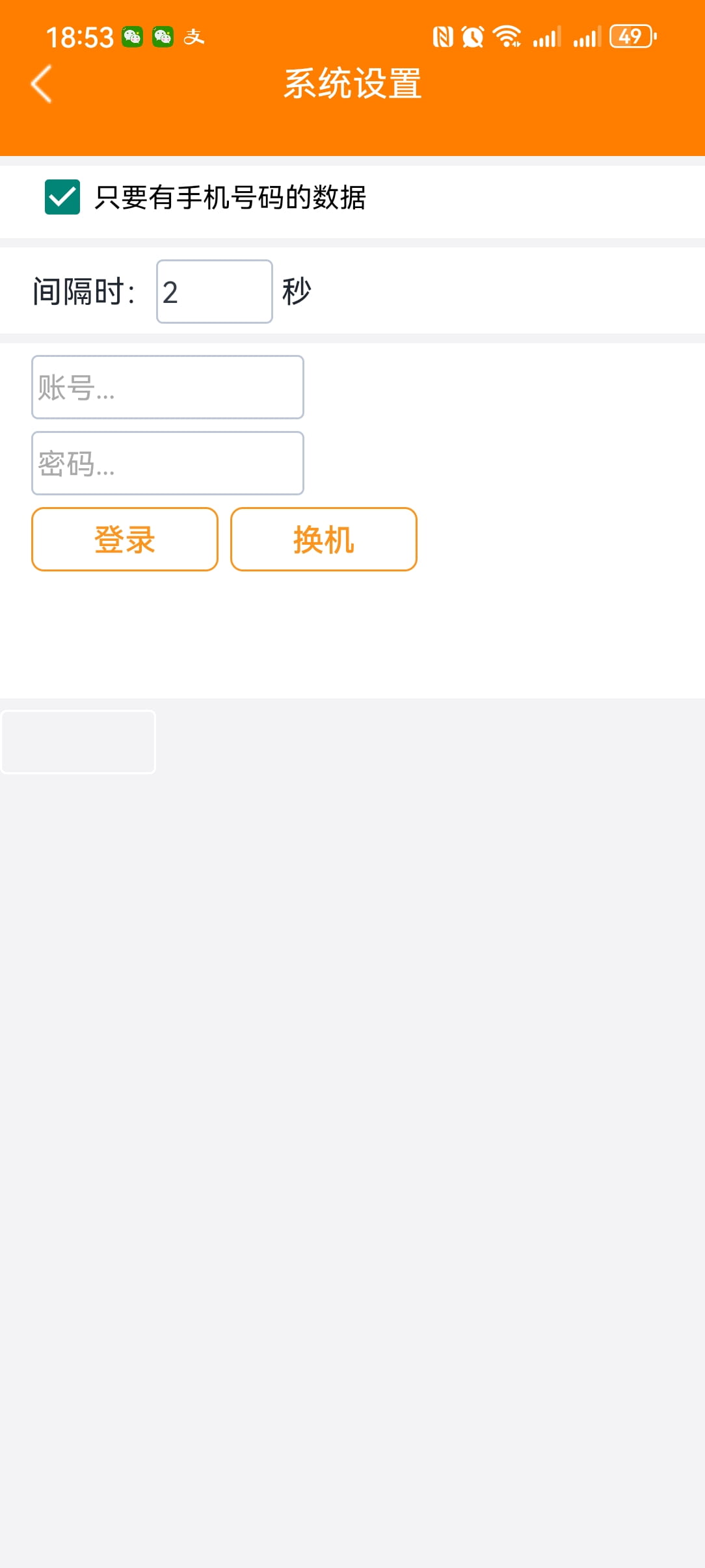Uncheck 只要有手机号码的数据 checkbox
The image size is (705, 1568).
(62, 197)
